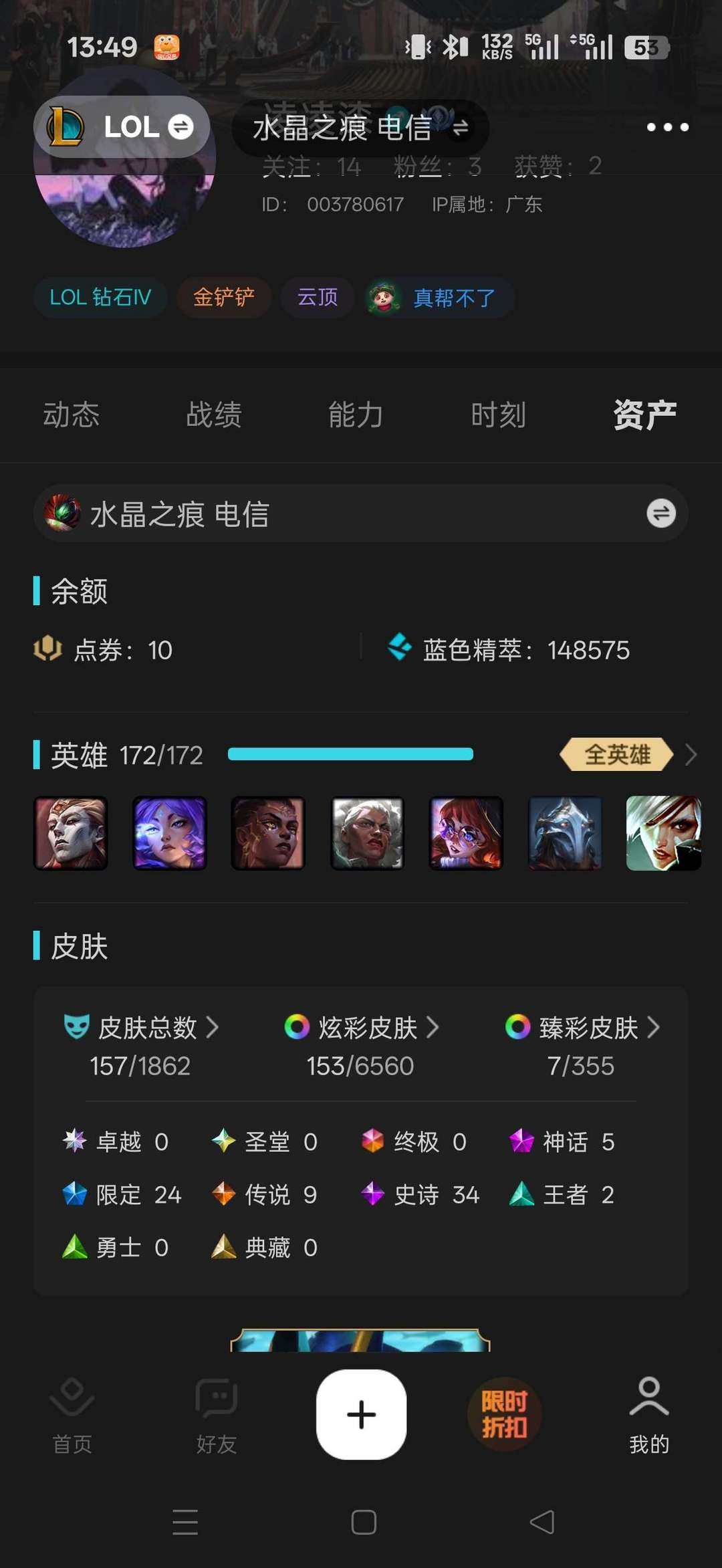
Task: View 皮肤总数 skin details
Action: (x=141, y=1028)
